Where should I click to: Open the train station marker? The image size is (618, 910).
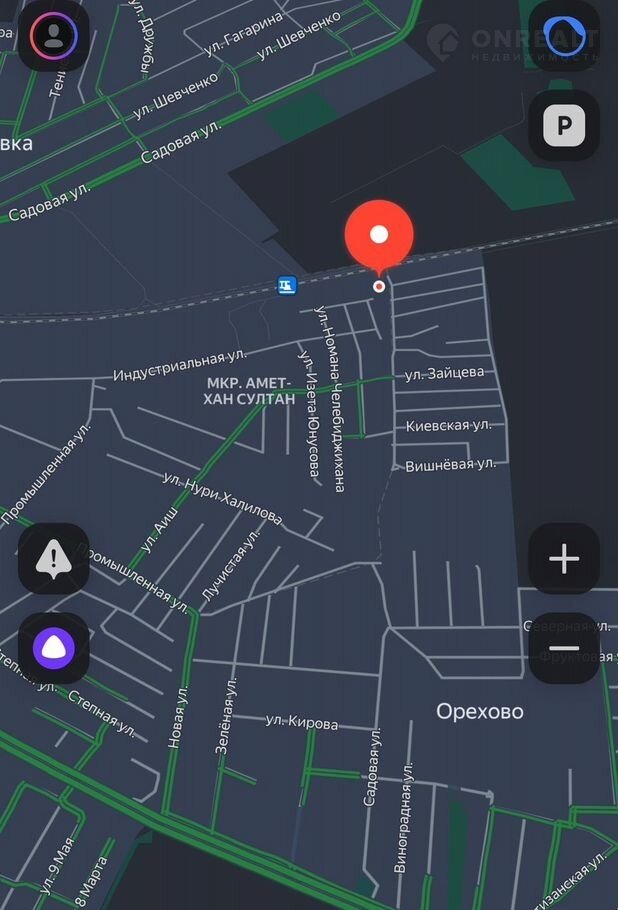(287, 286)
